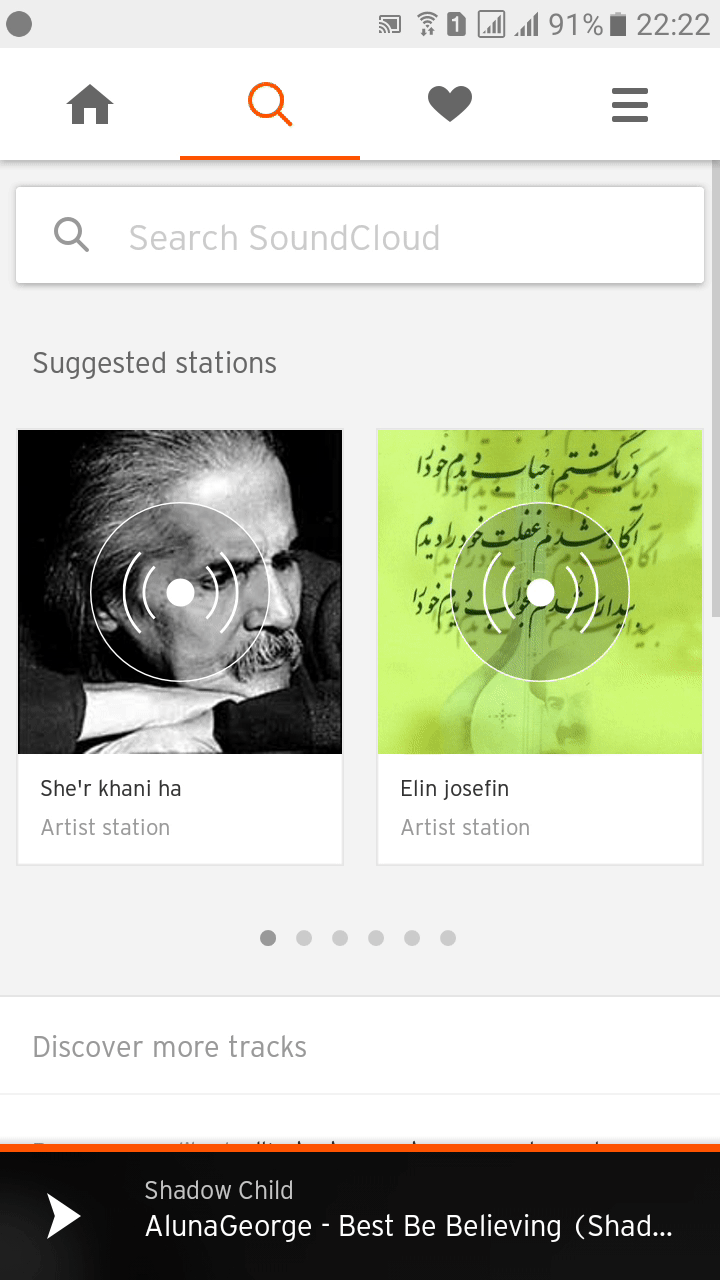720x1280 pixels.
Task: Play the Shadow Child track
Action: pos(64,1216)
